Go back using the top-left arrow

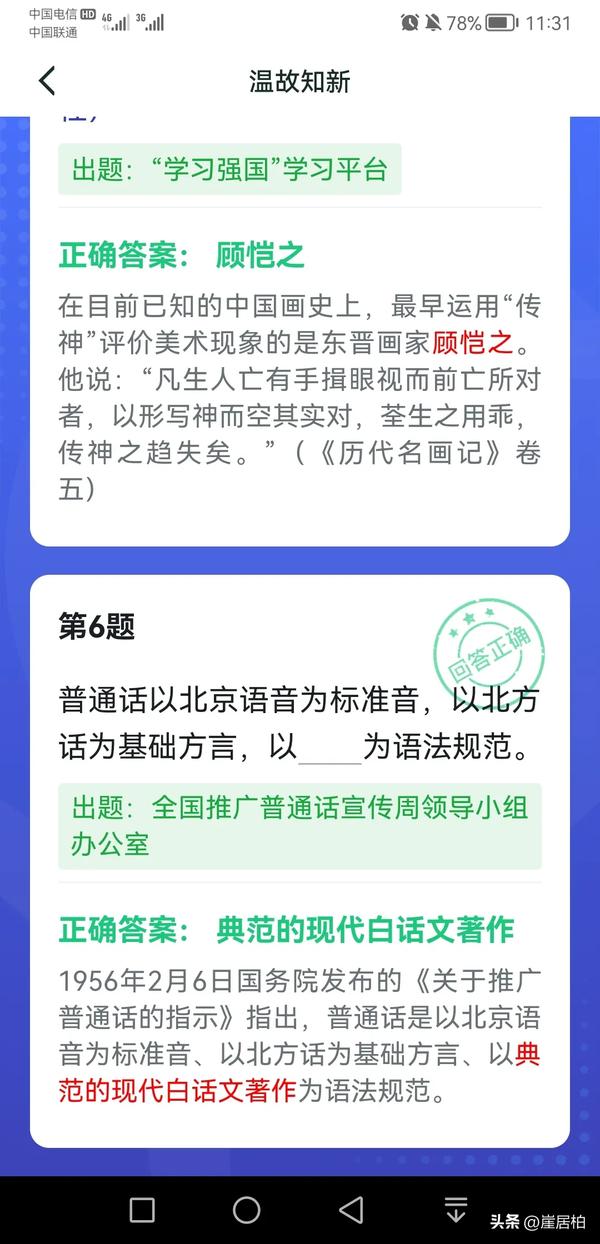coord(46,81)
